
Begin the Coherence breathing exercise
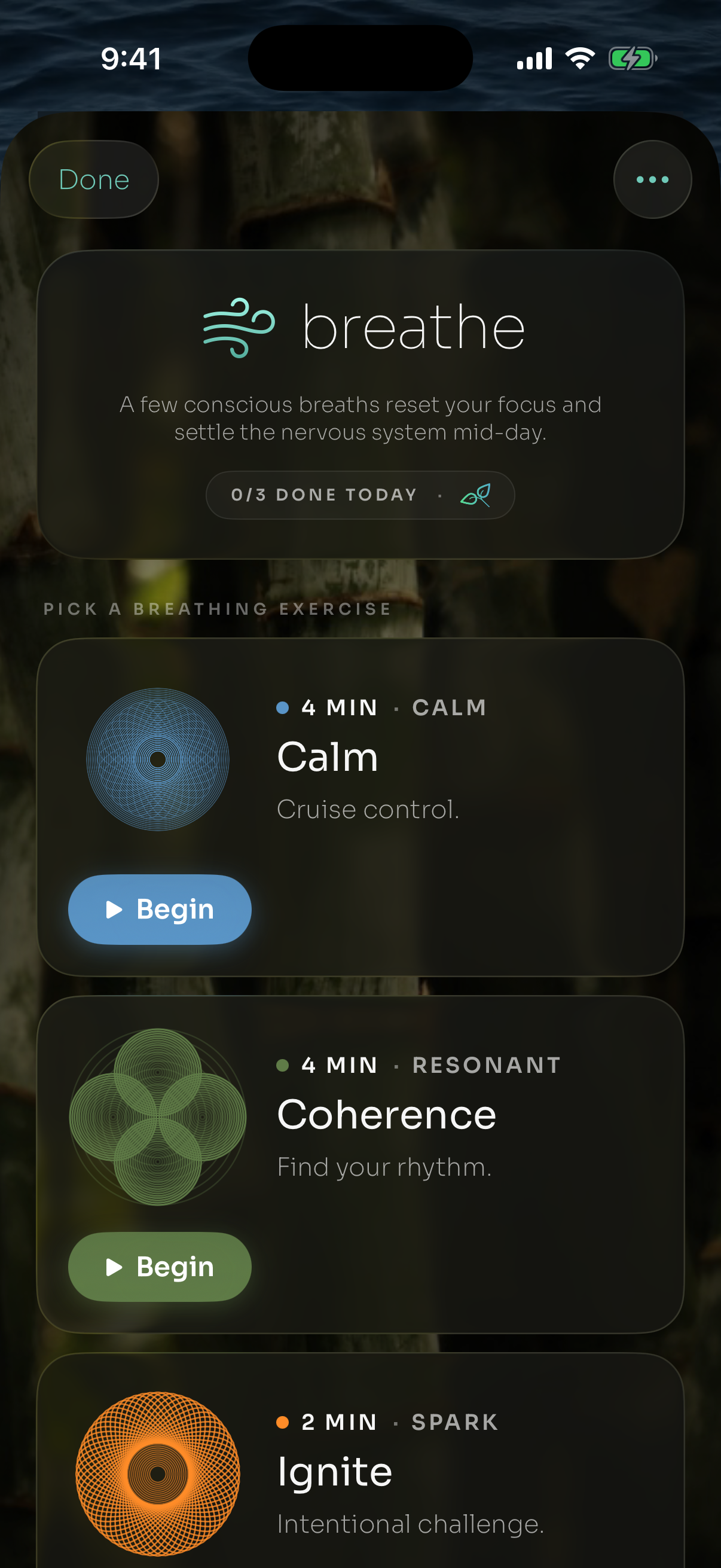(160, 1267)
